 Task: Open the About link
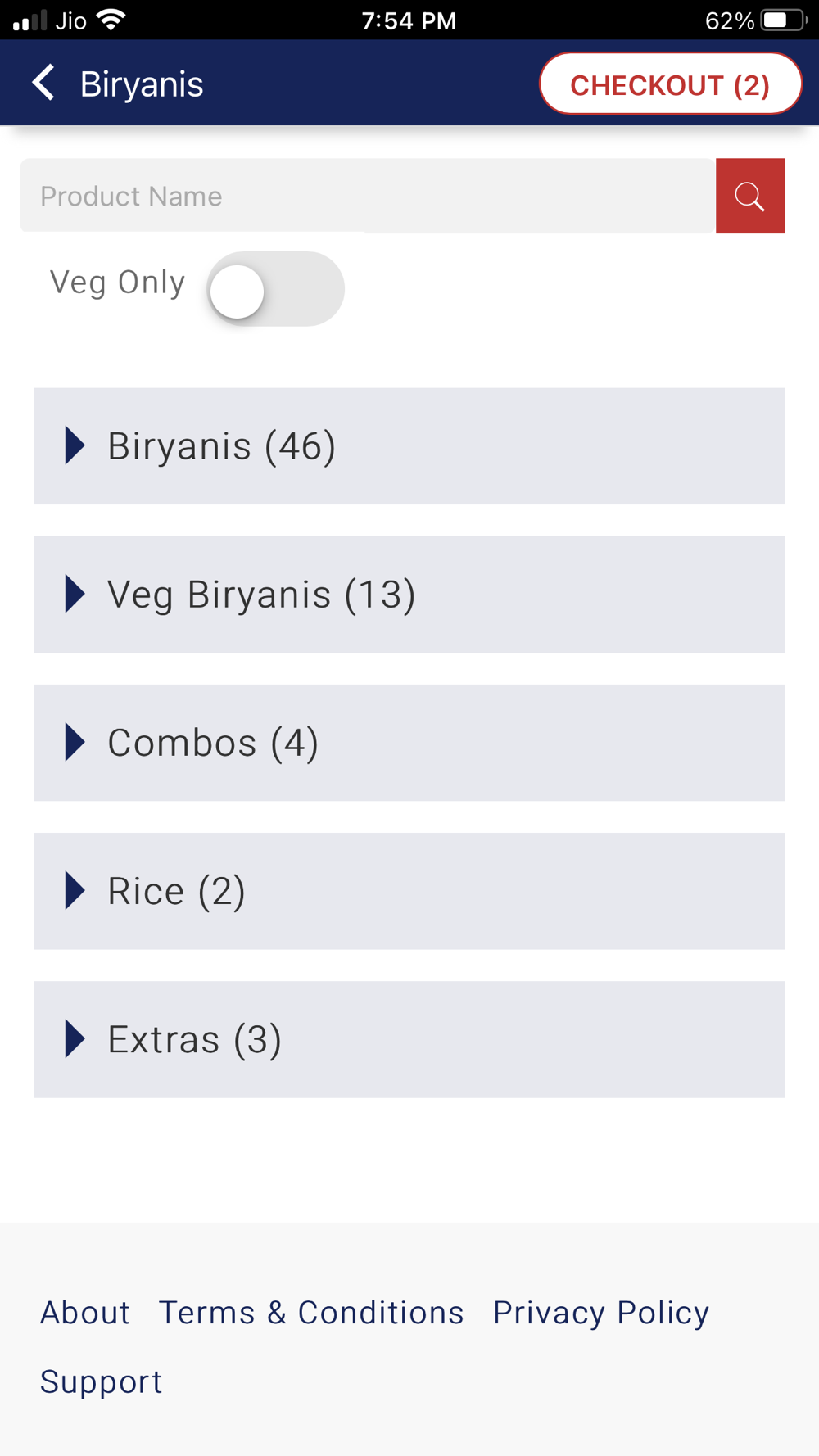(x=85, y=1313)
